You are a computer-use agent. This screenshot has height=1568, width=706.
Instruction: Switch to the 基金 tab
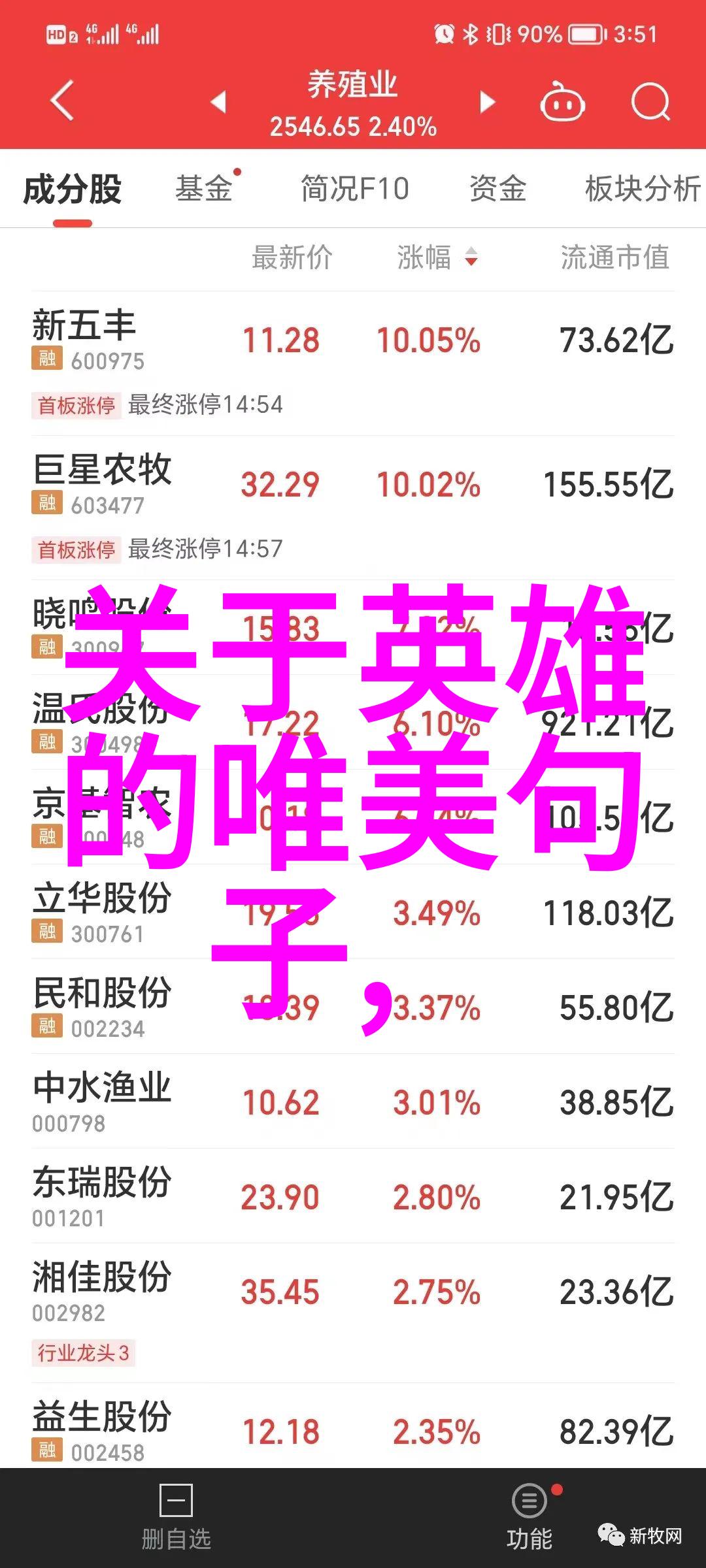(204, 189)
